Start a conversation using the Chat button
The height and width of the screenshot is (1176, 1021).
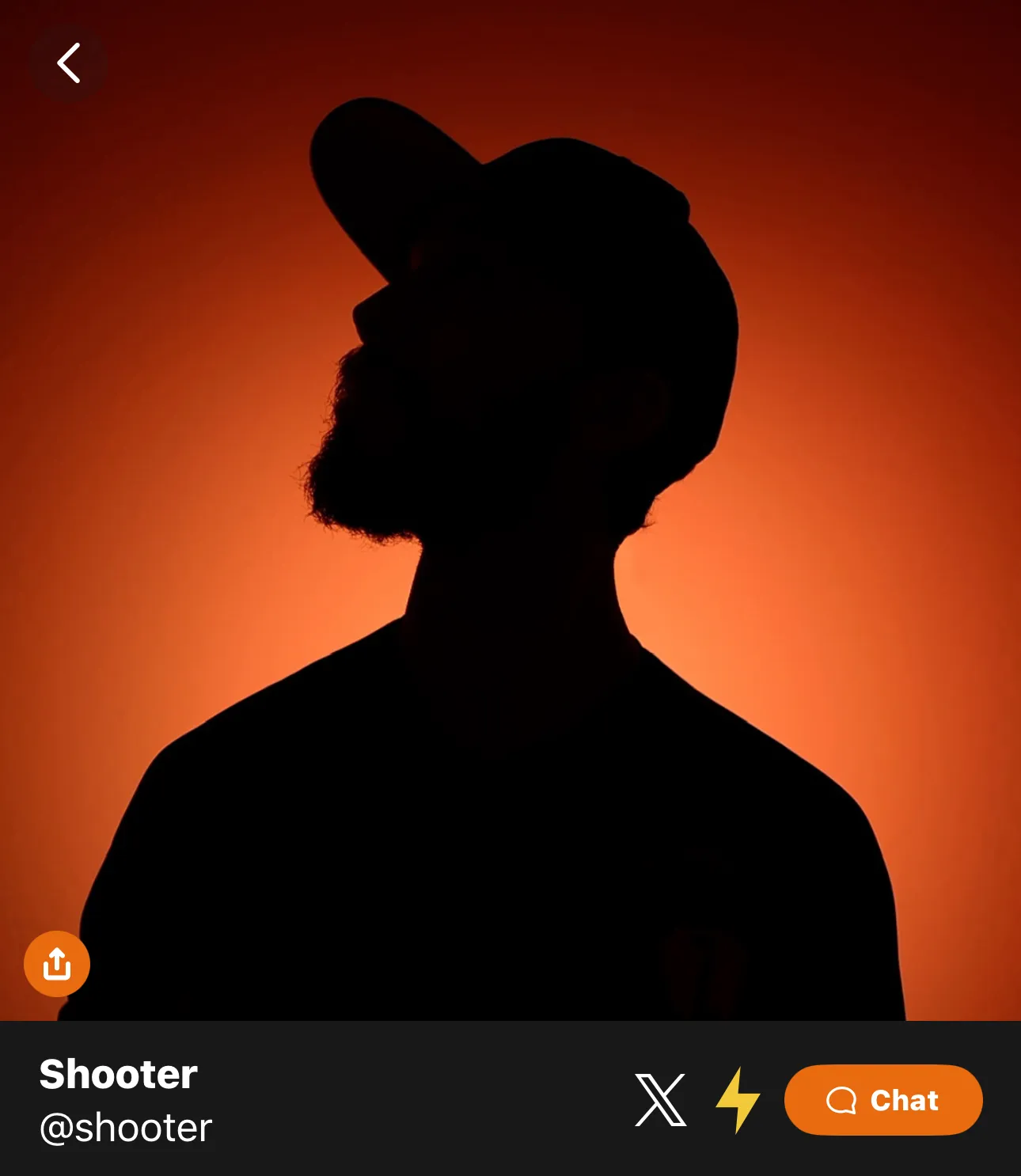(884, 1100)
